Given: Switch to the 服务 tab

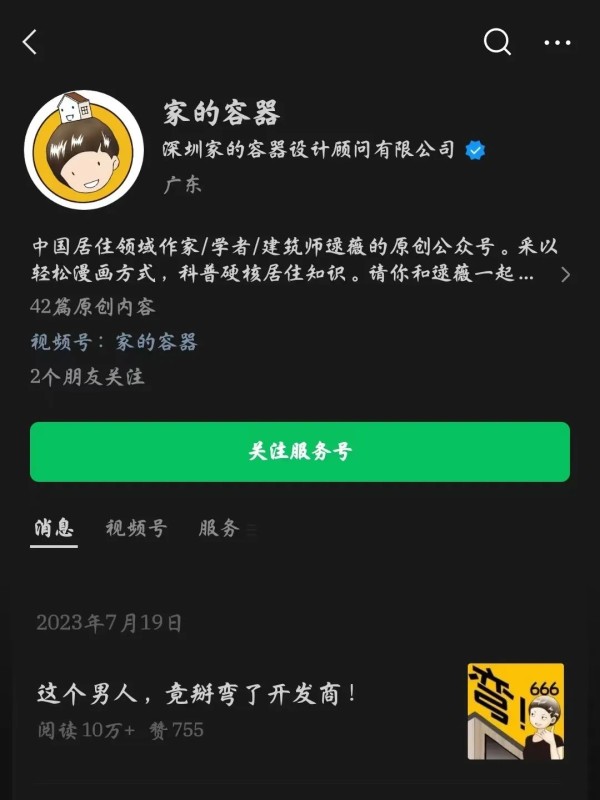Looking at the screenshot, I should click(x=219, y=528).
